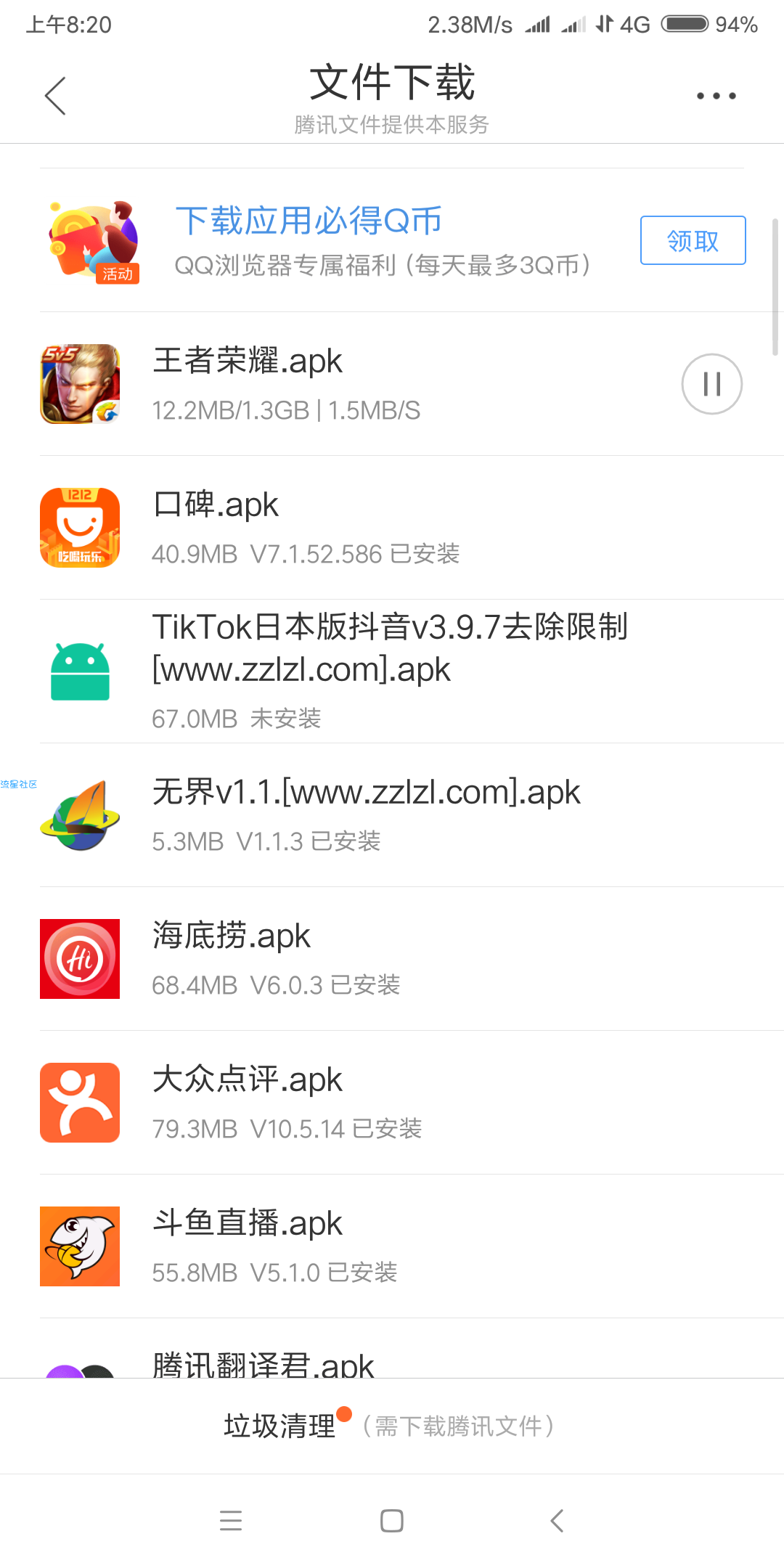Go to the phone home screen
The height and width of the screenshot is (1568, 784).
[x=392, y=1520]
